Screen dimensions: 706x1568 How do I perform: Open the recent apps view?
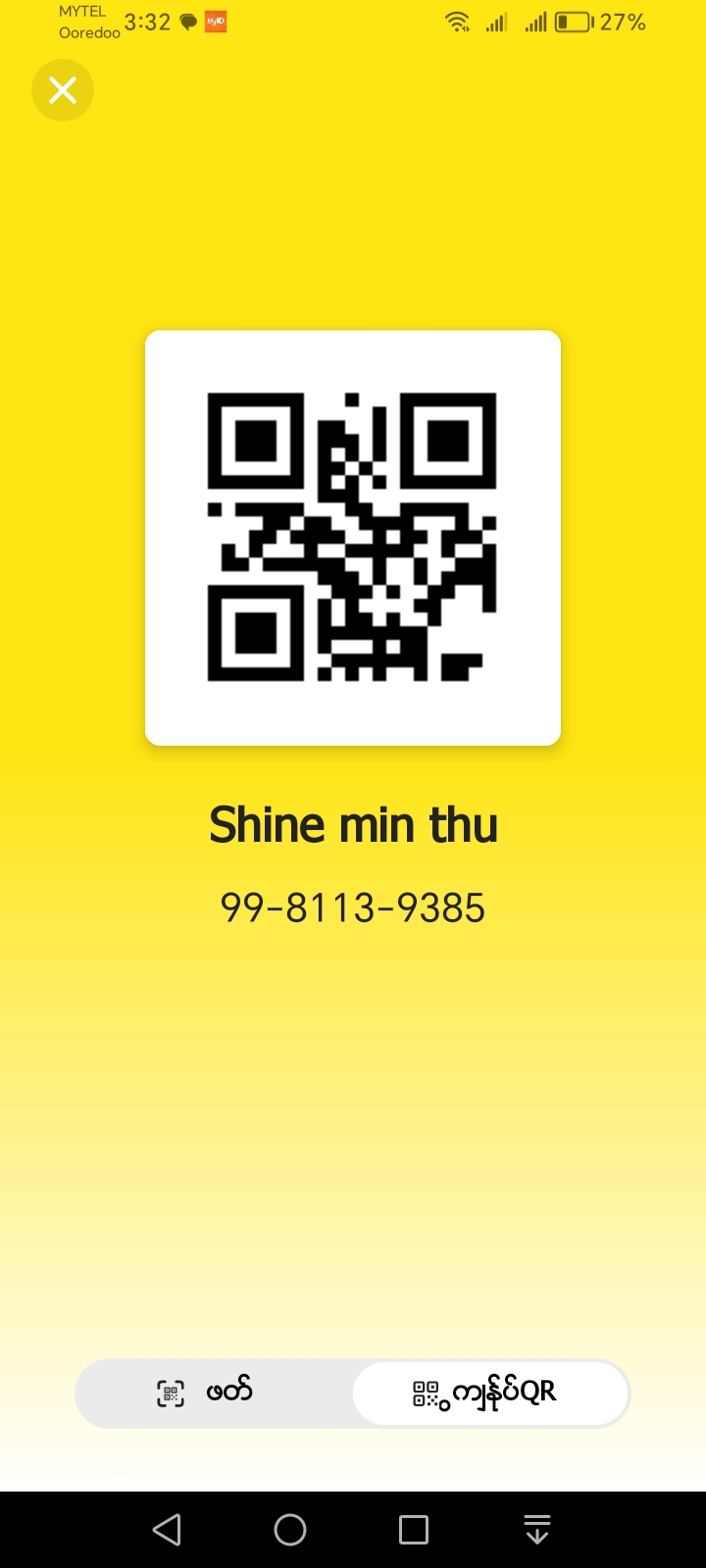(414, 1530)
